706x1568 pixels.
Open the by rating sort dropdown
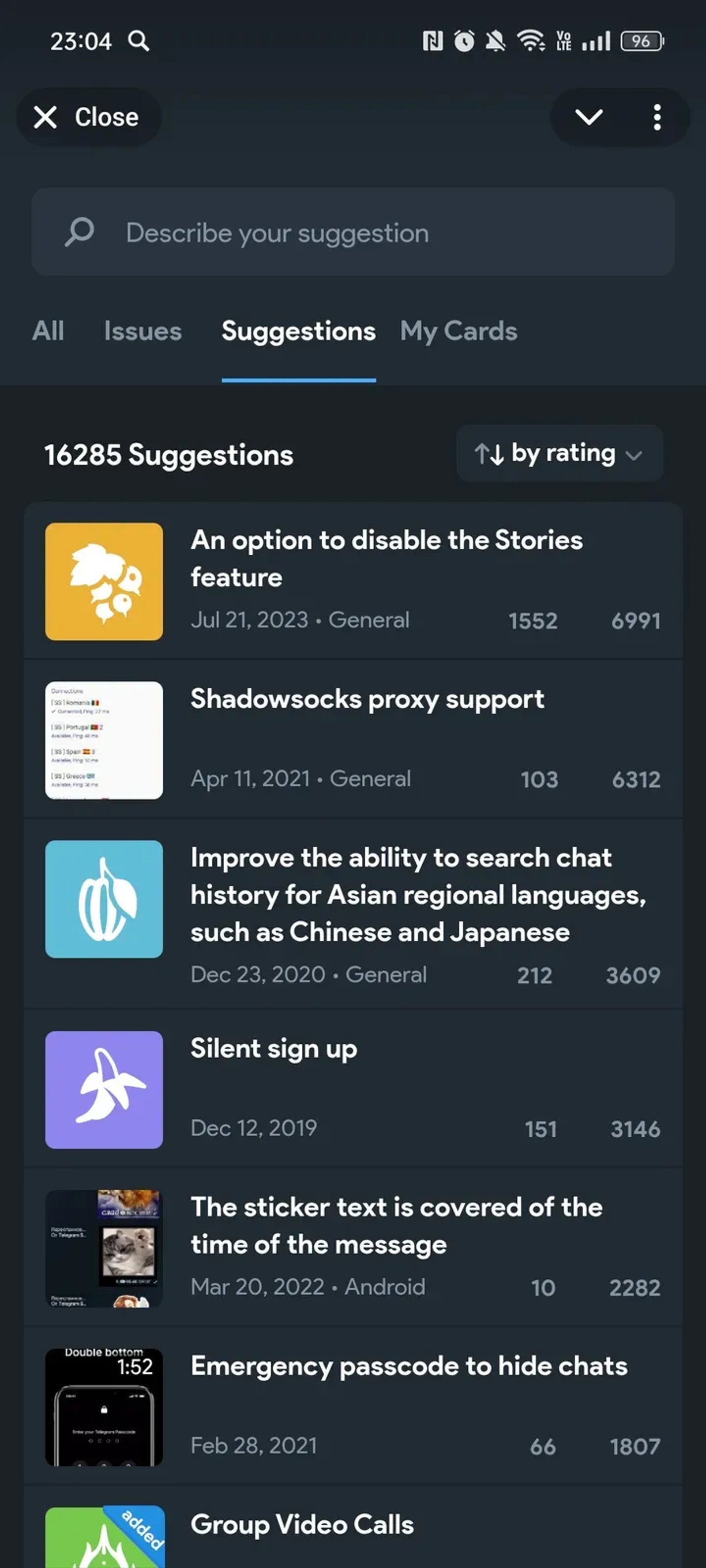[559, 453]
